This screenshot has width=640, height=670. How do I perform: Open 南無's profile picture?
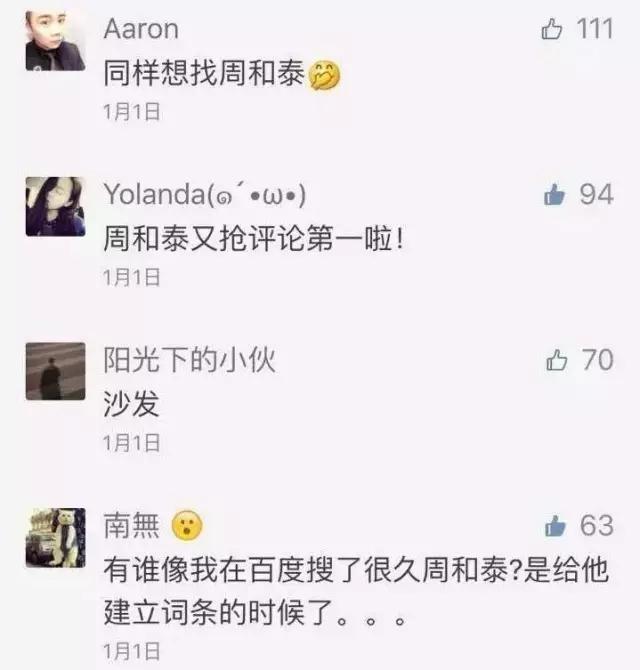[55, 536]
